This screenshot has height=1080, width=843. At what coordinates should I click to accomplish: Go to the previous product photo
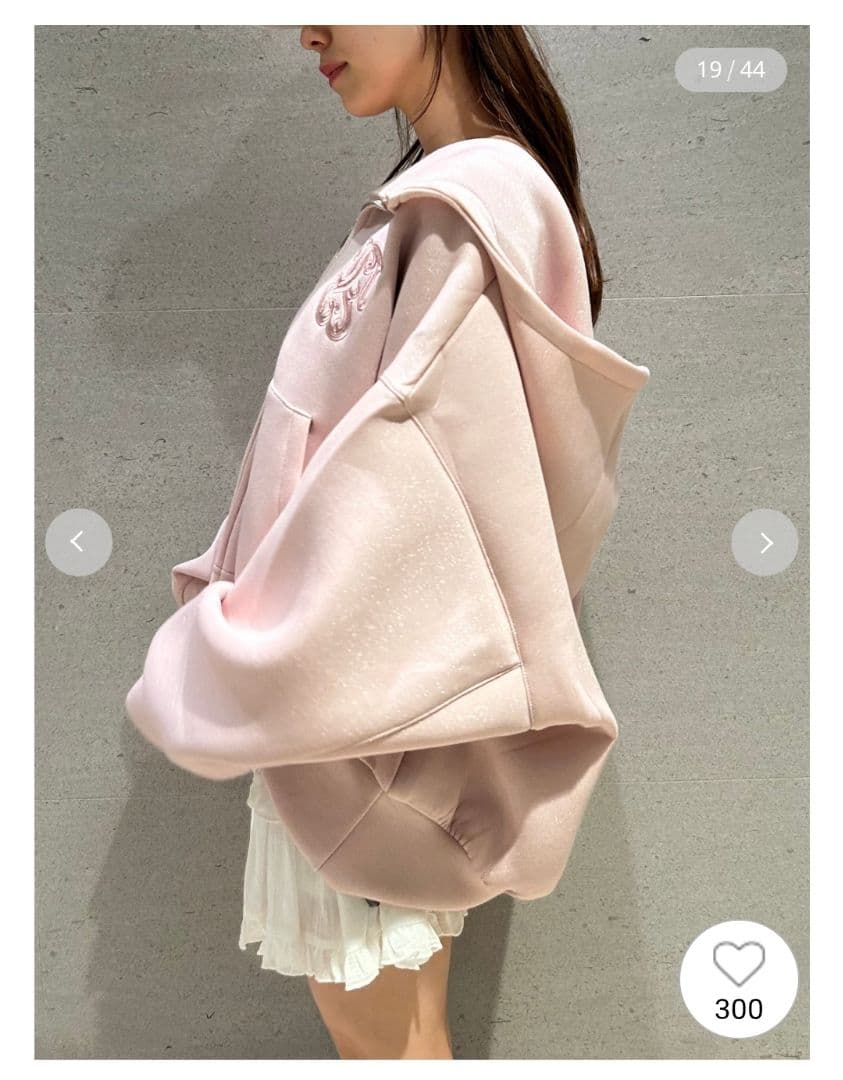pyautogui.click(x=78, y=542)
